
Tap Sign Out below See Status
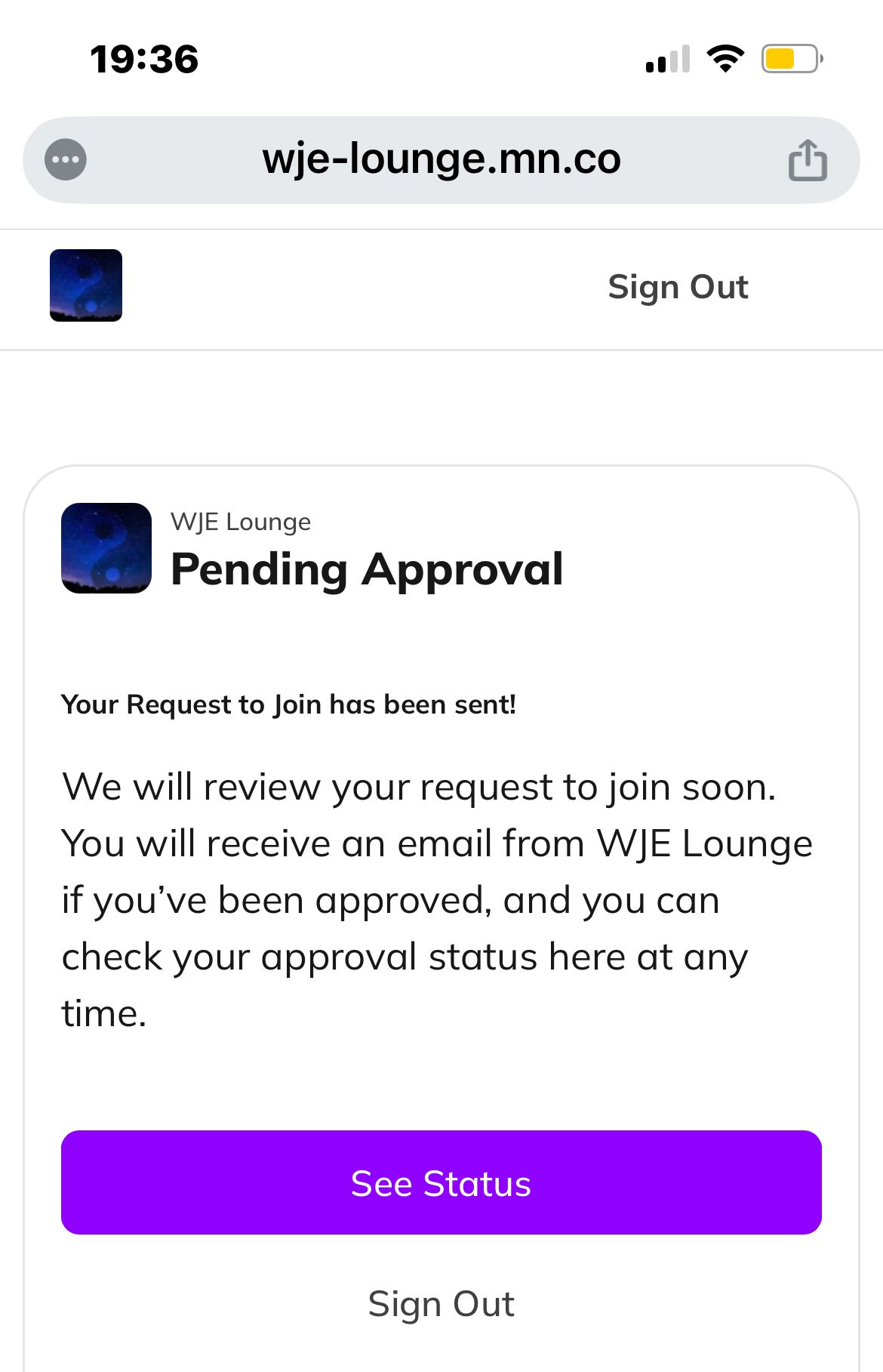441,1304
